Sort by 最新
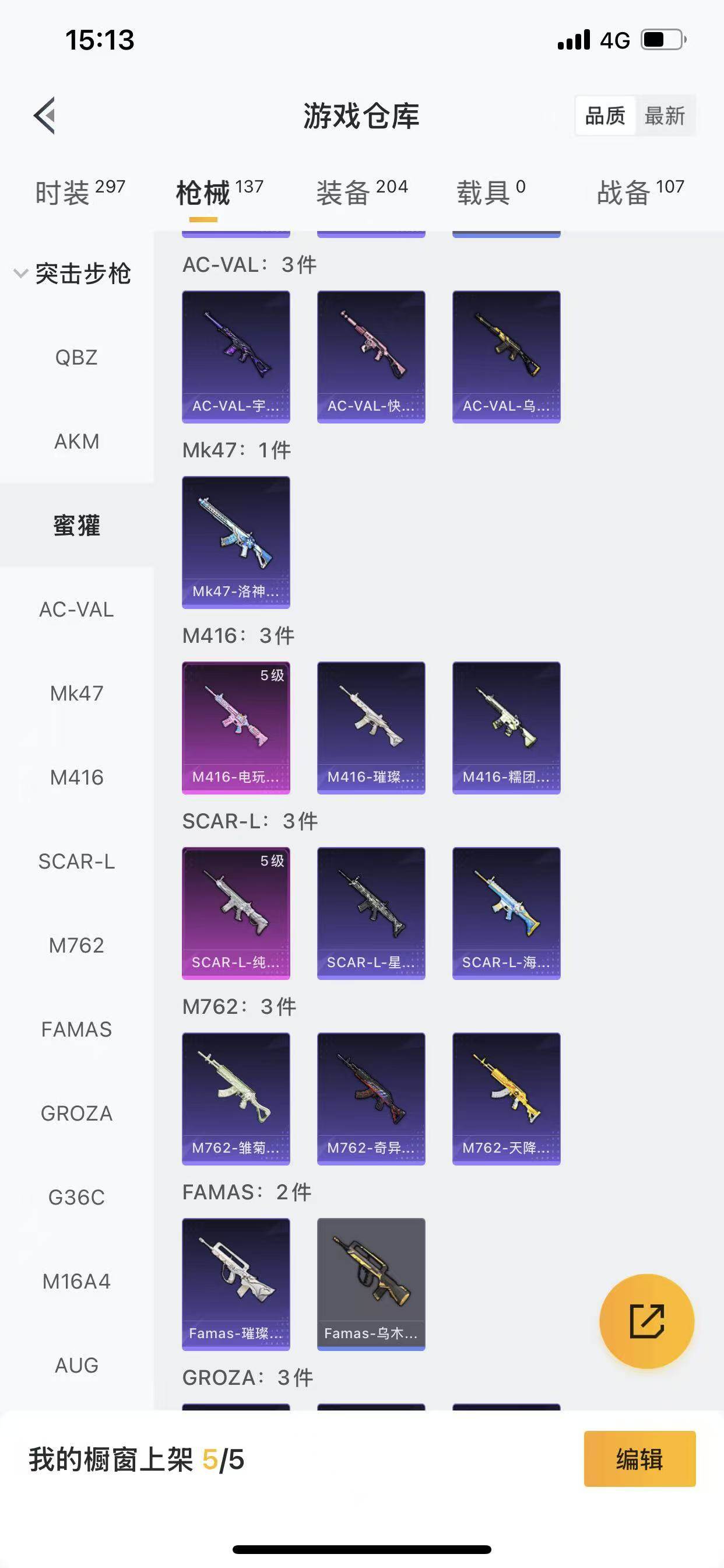Screen dimensions: 724x1568 click(x=665, y=116)
